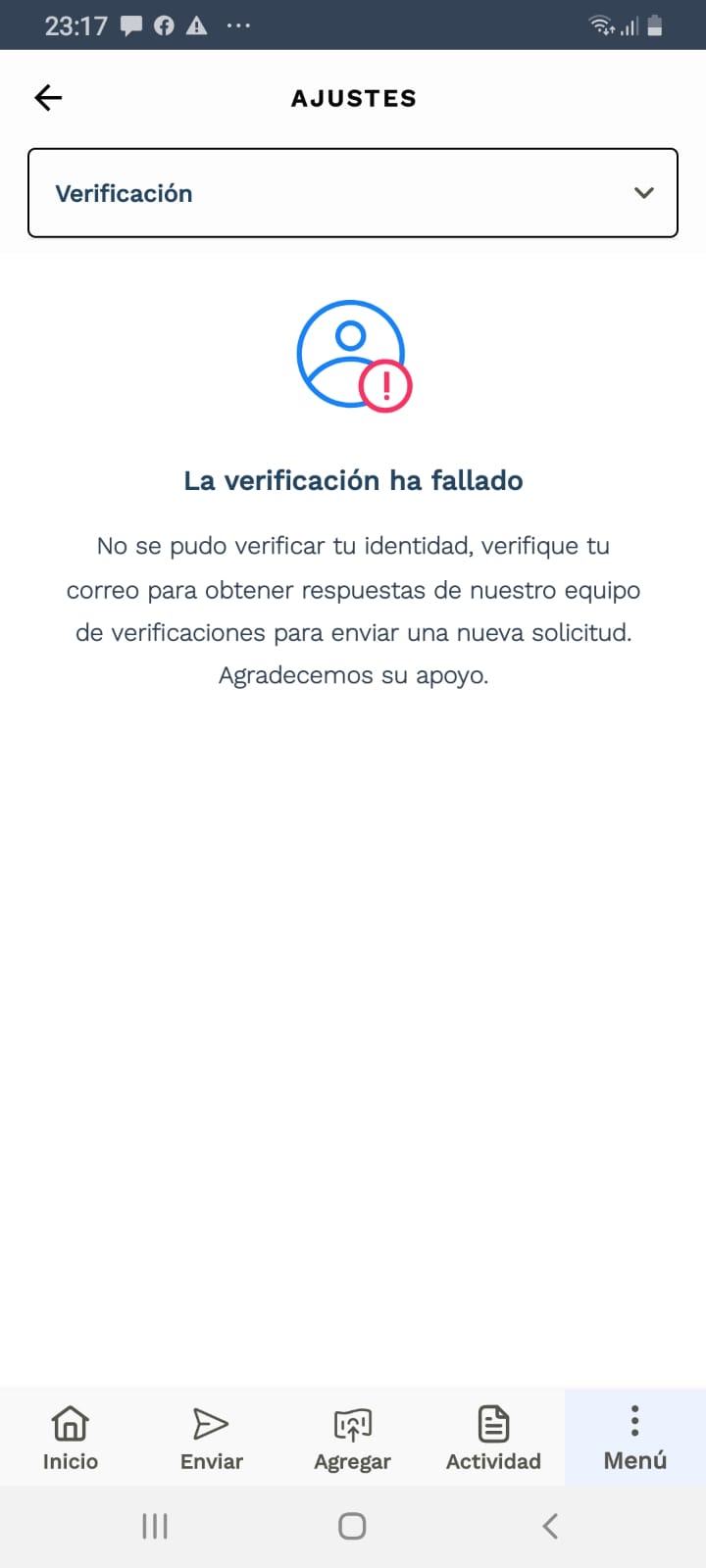Open the Enviar tab
Viewport: 706px width, 1568px height.
point(212,1437)
